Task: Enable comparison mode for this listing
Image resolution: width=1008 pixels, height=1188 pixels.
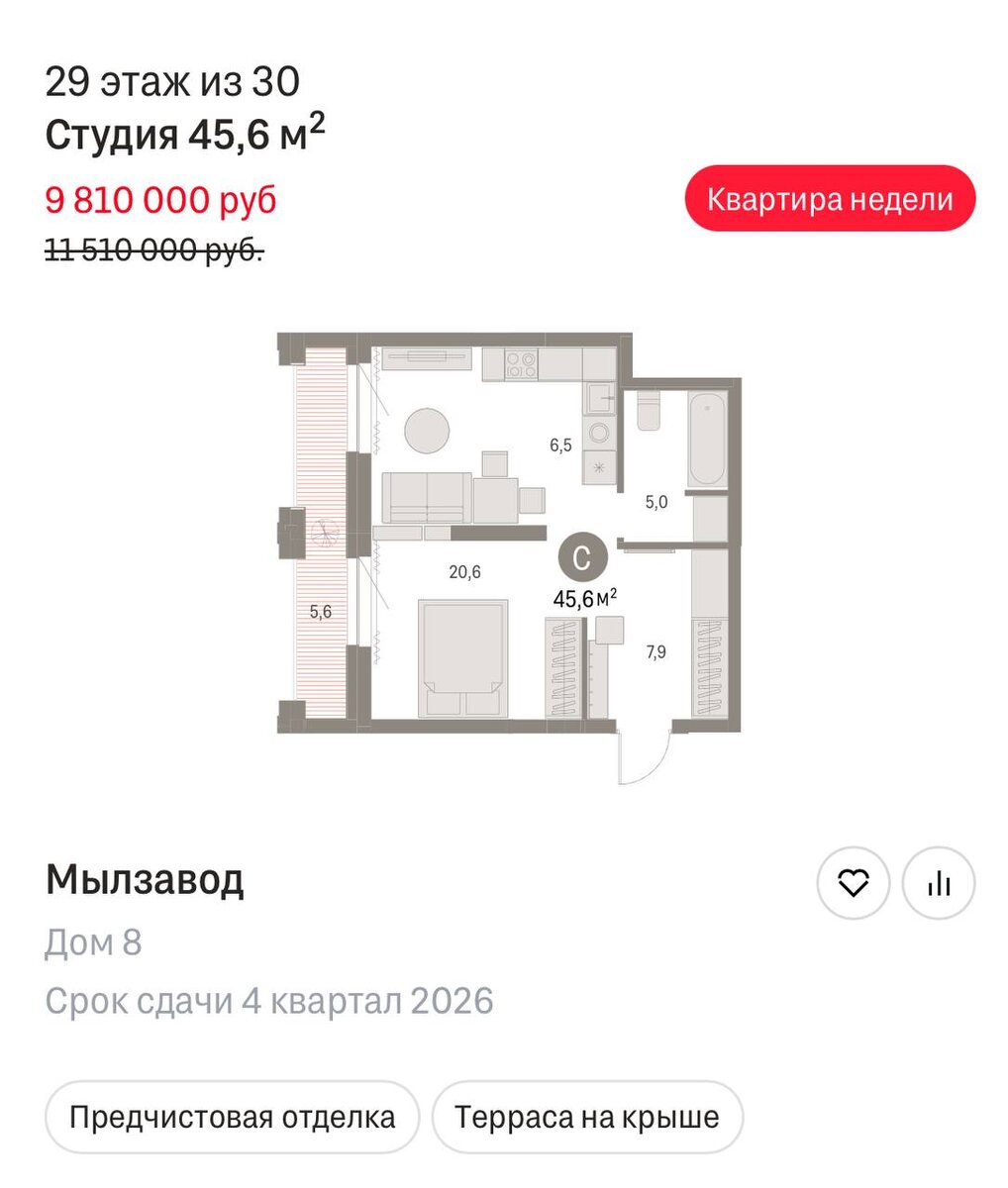Action: click(938, 883)
